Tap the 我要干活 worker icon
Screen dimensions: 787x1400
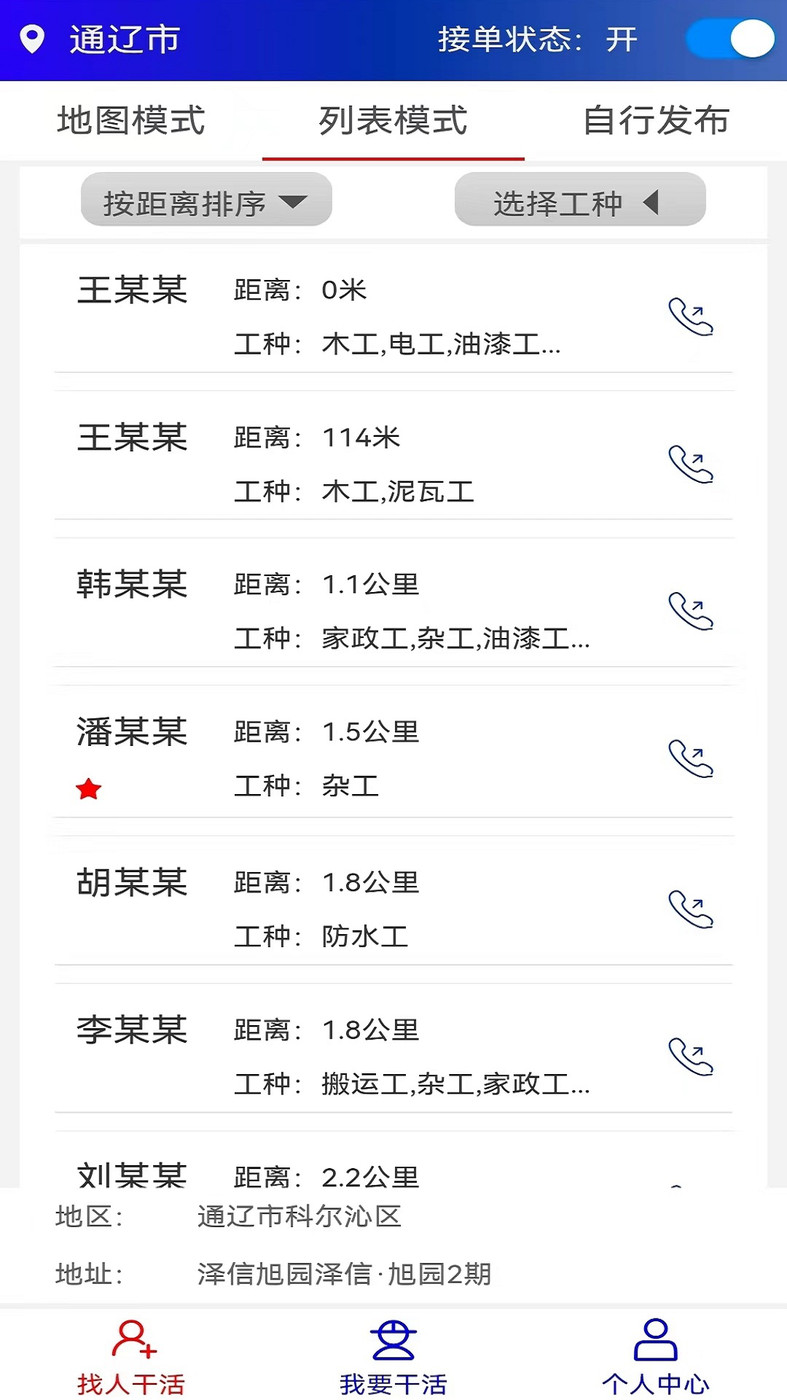pos(393,1336)
